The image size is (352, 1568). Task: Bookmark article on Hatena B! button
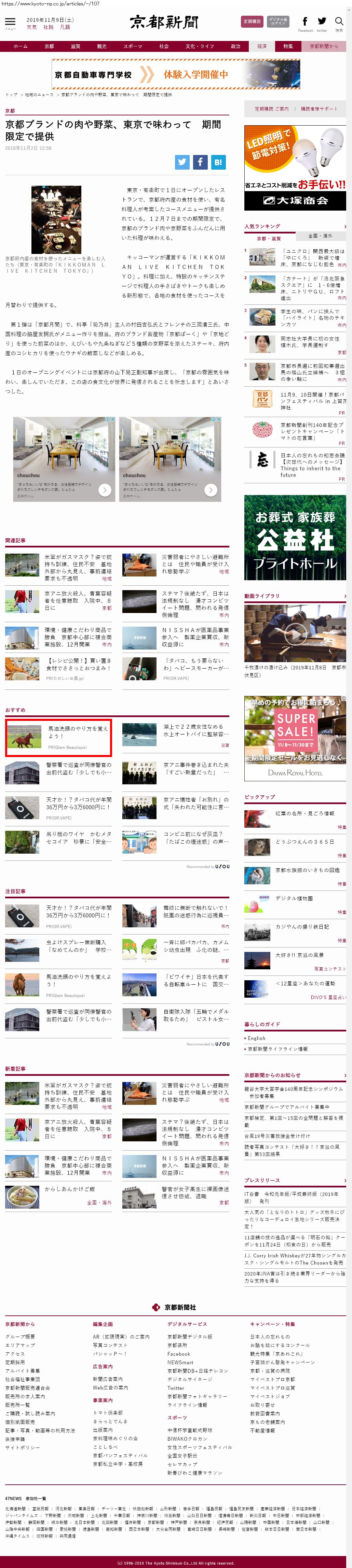pyautogui.click(x=218, y=162)
